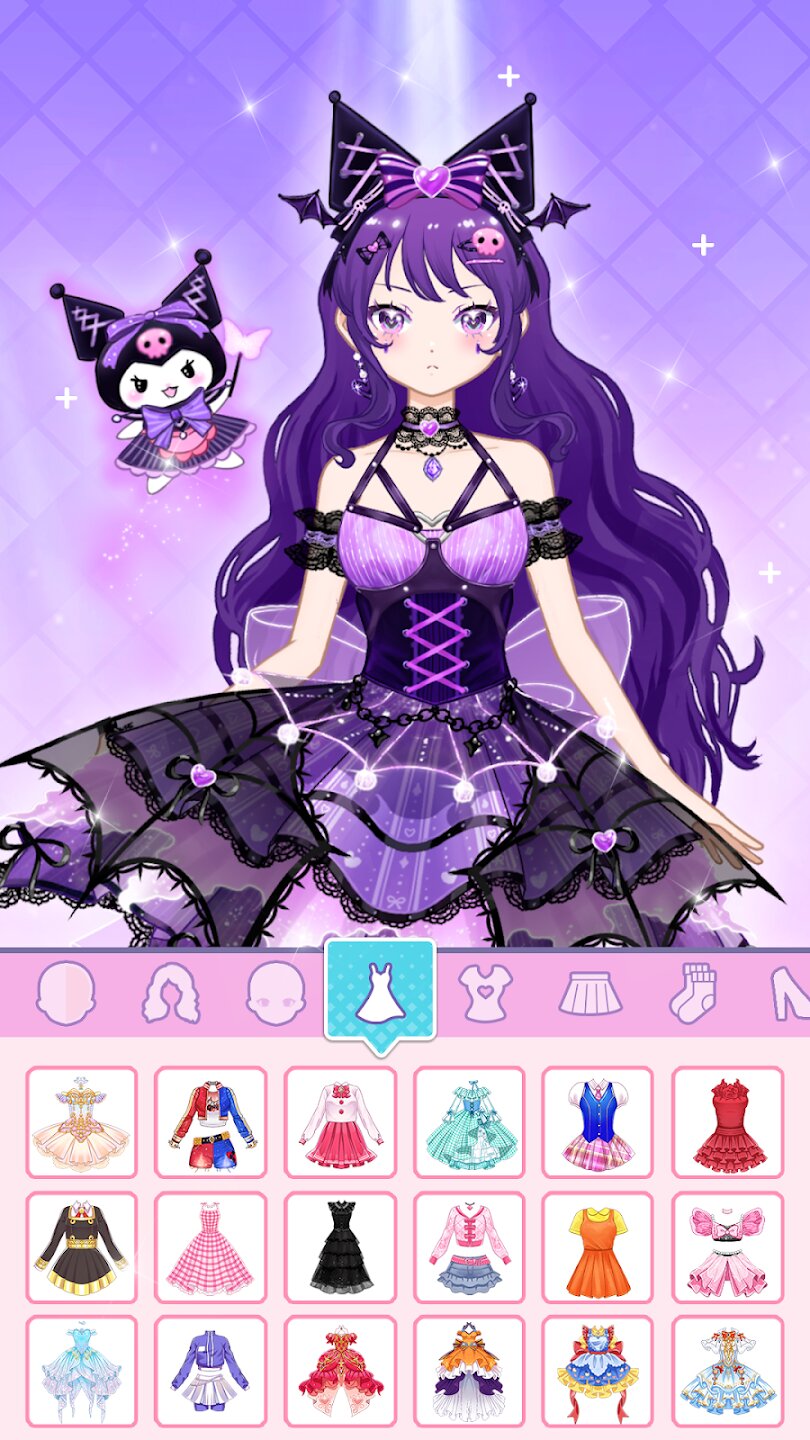The height and width of the screenshot is (1440, 810).
Task: Choose the orange dress with yellow collar
Action: pos(598,1247)
